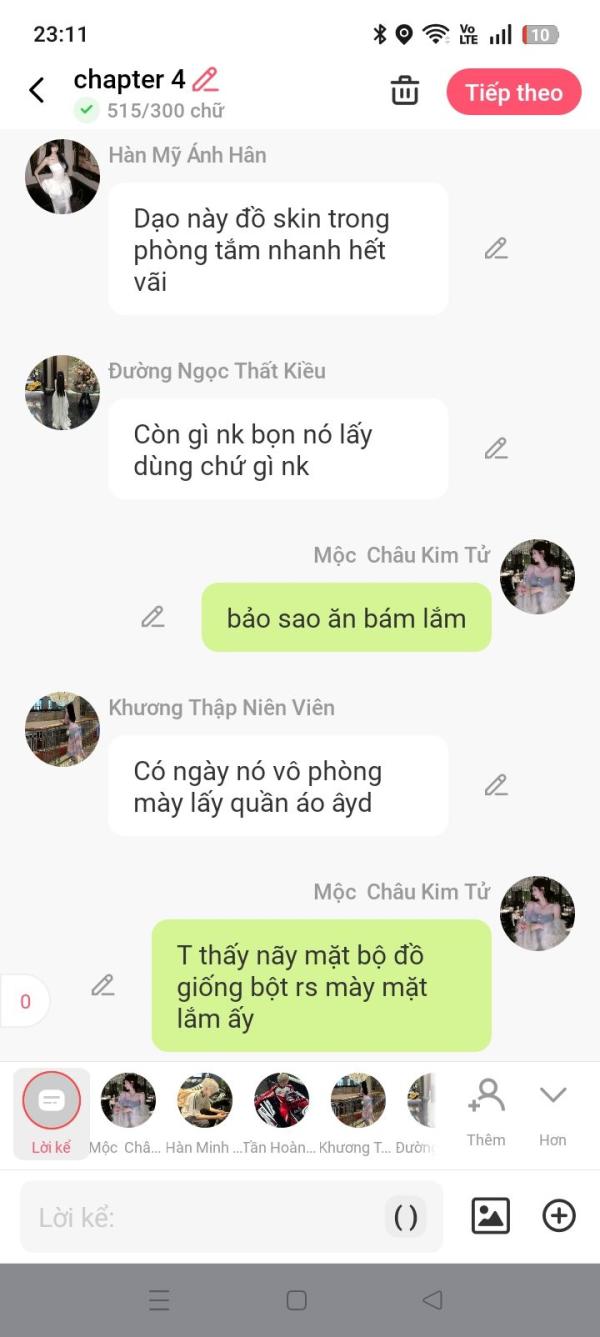Viewport: 600px width, 1337px height.
Task: Attach an image with the picture icon
Action: (x=491, y=1216)
